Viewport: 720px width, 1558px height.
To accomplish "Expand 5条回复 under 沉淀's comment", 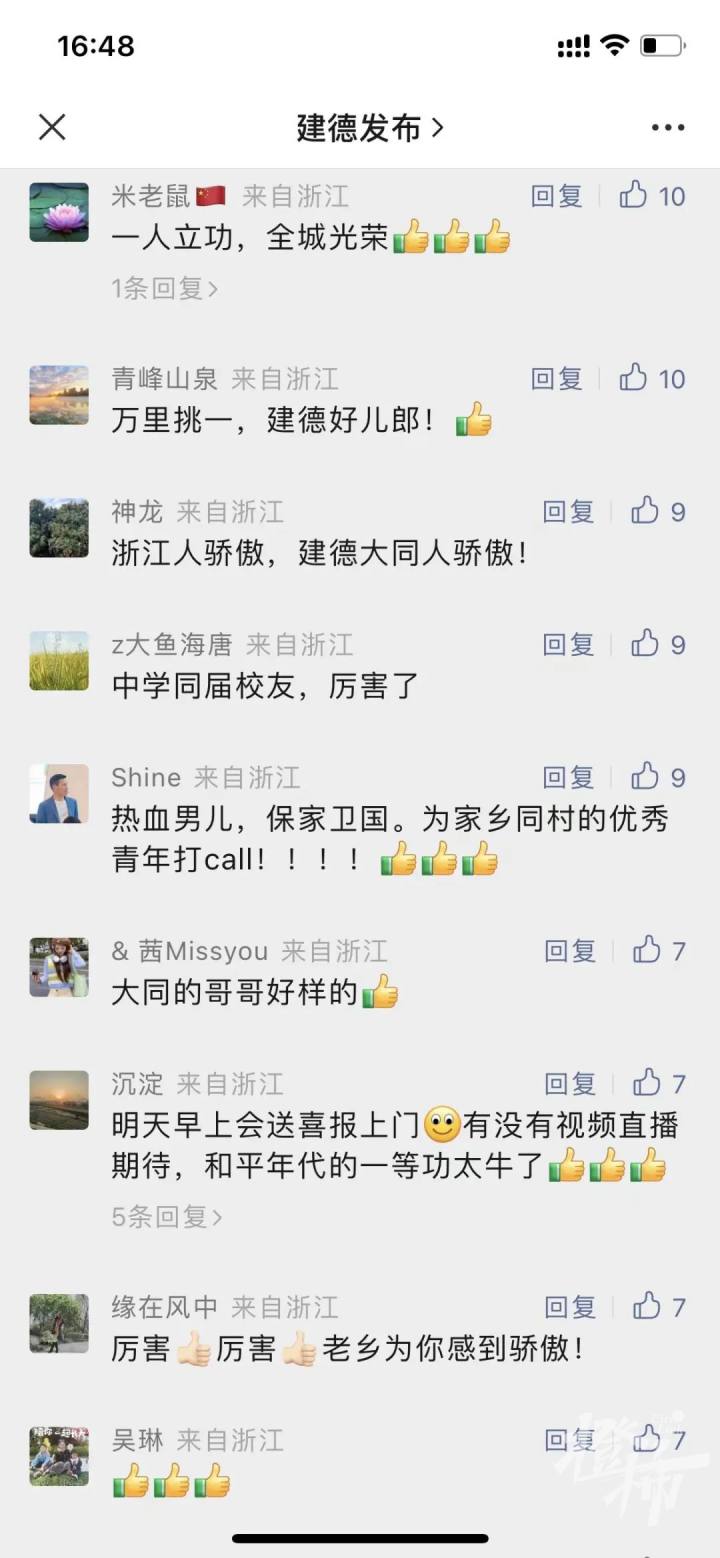I will click(166, 1217).
